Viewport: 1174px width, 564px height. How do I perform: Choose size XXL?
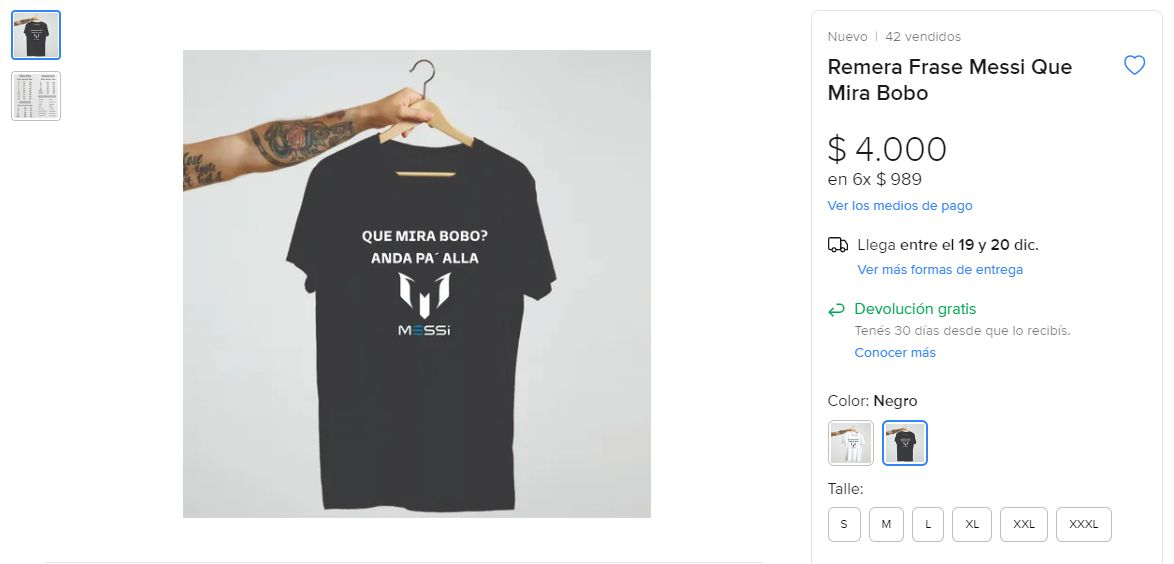1023,524
